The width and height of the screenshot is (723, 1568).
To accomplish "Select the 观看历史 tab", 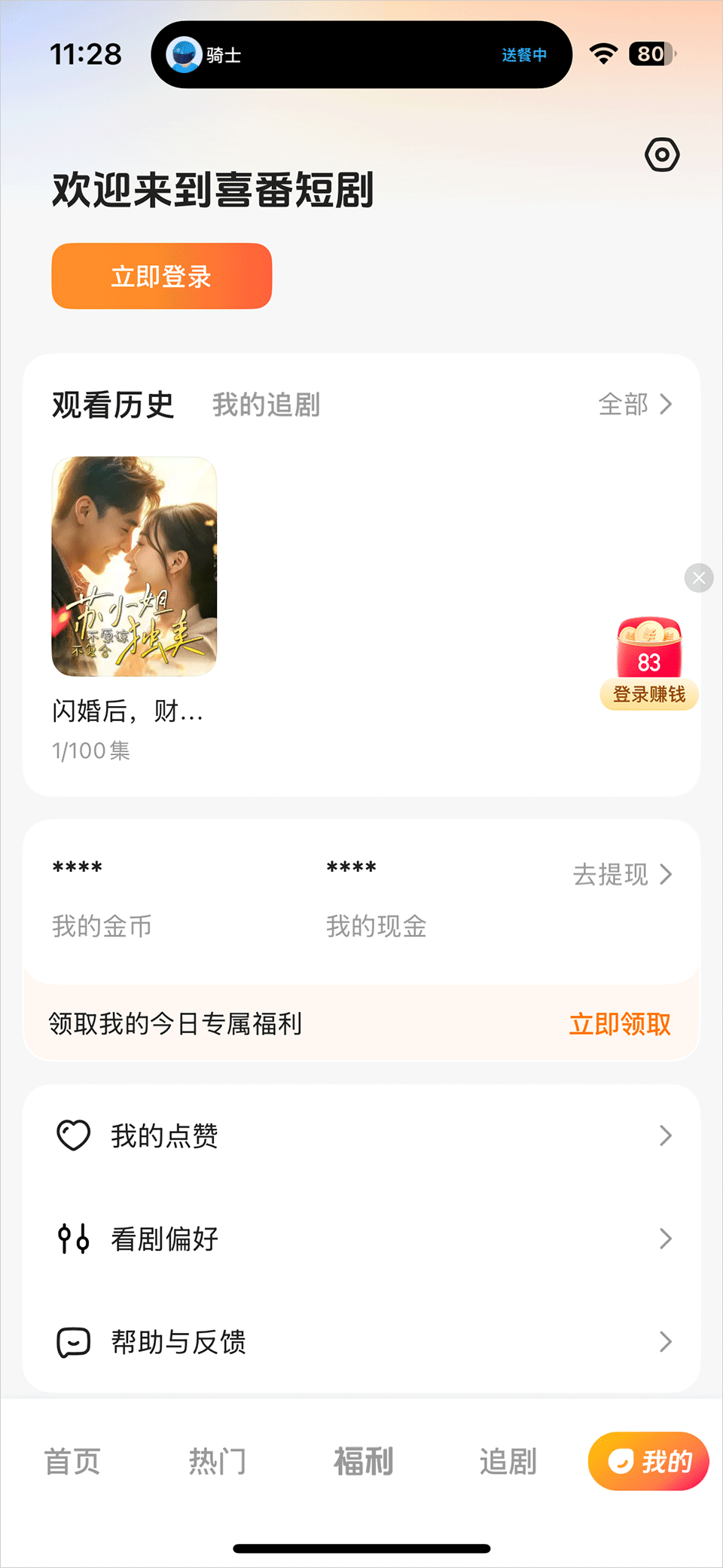I will coord(113,405).
